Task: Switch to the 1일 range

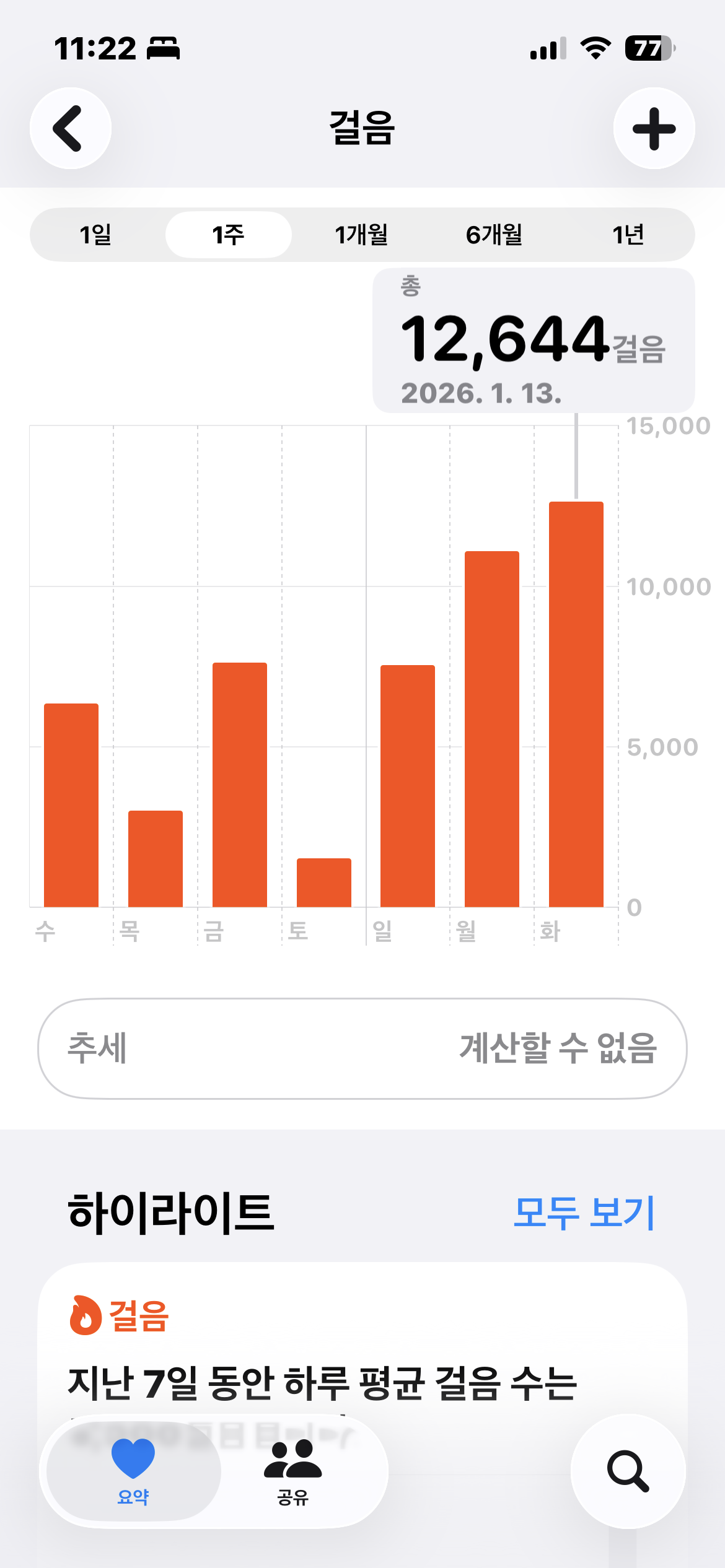Action: 96,235
